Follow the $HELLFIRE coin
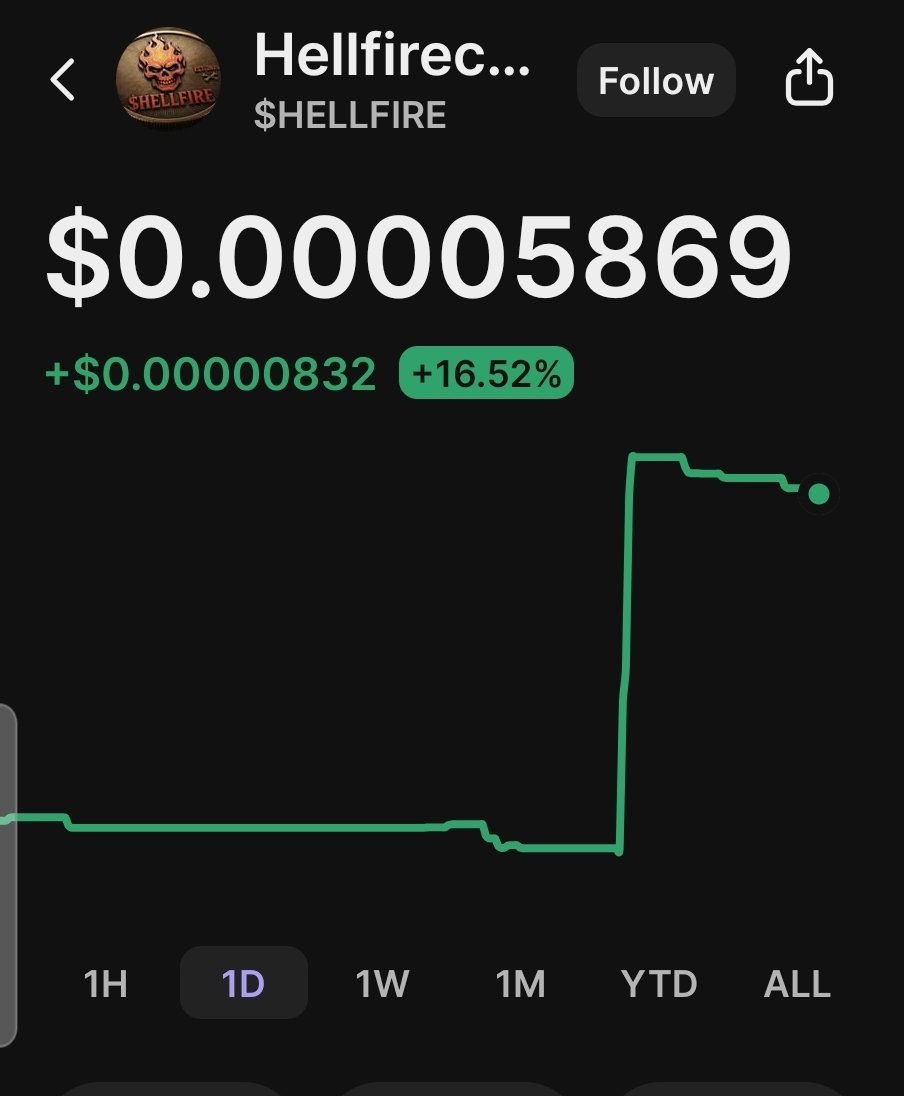The image size is (904, 1096). [656, 81]
